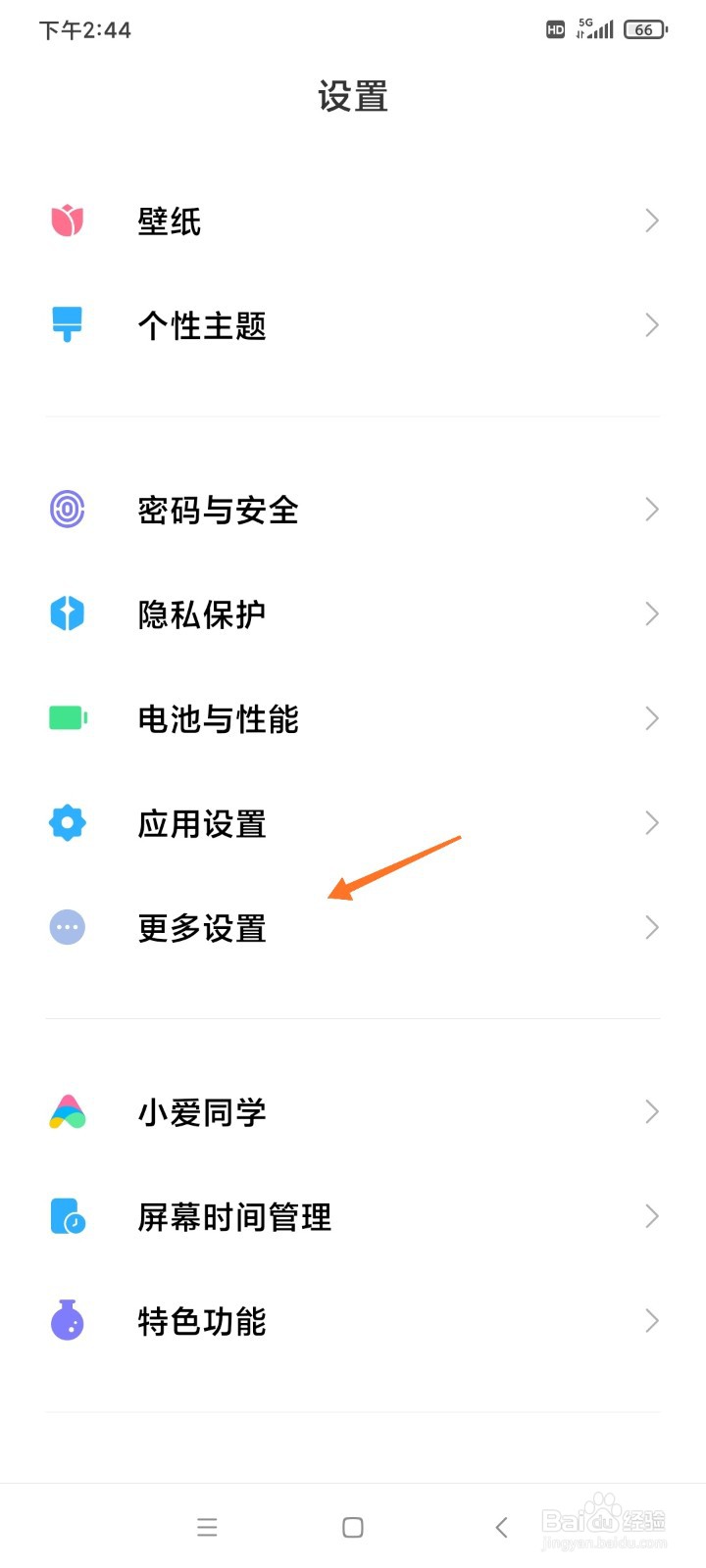Tap the gear icon for App Settings
The height and width of the screenshot is (1568, 706).
(x=67, y=823)
